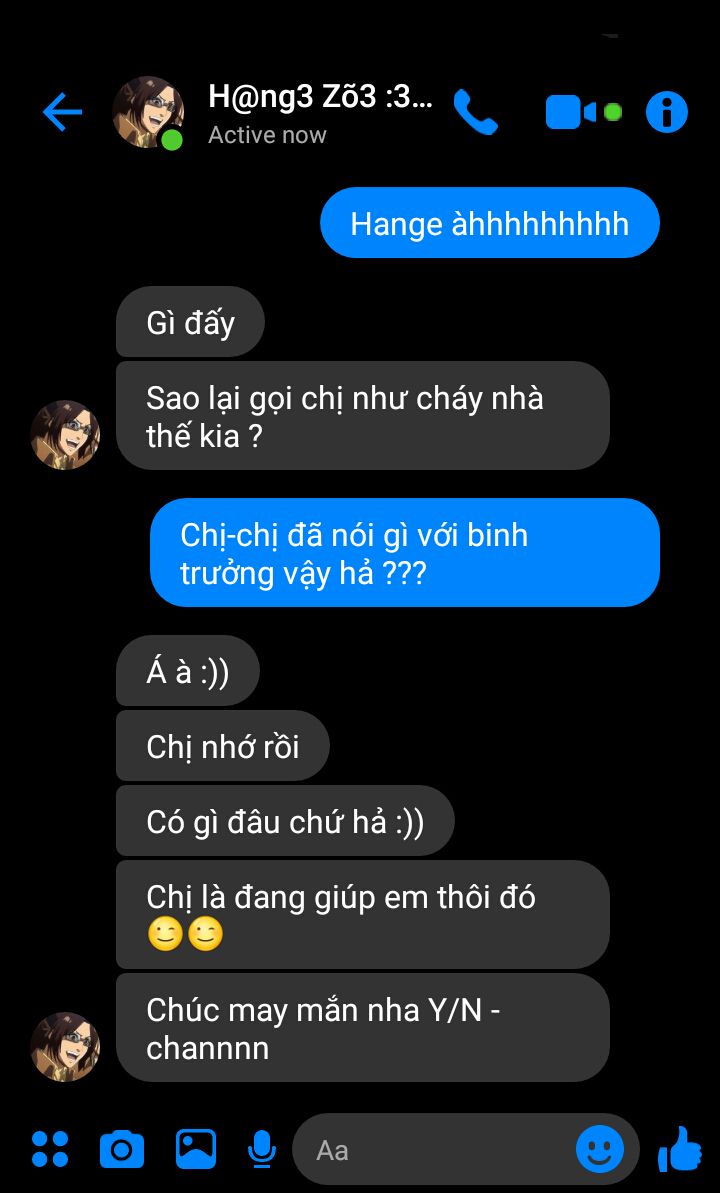Open the photo gallery picker
Image resolution: width=720 pixels, height=1193 pixels.
coord(196,1149)
